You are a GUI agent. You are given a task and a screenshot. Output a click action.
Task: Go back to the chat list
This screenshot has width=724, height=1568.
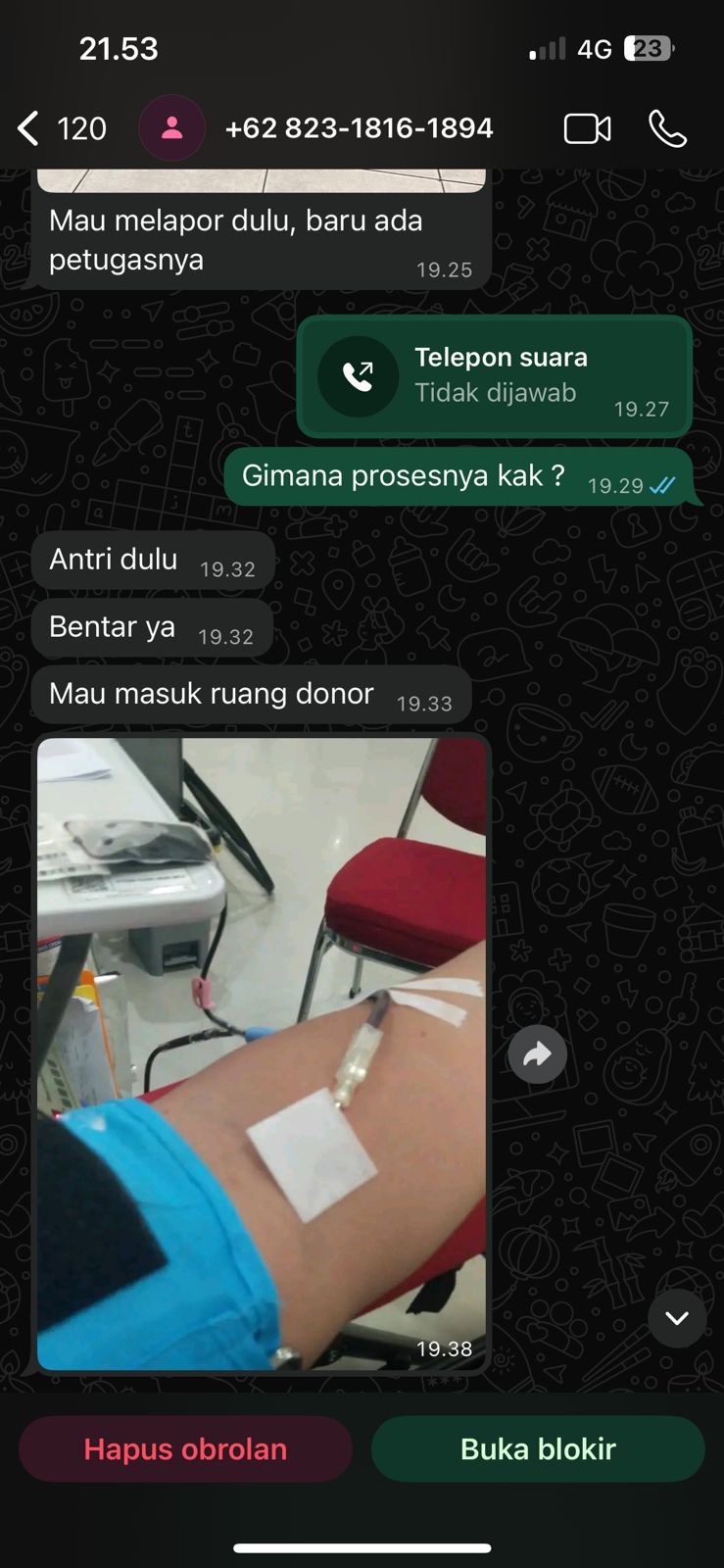[61, 128]
